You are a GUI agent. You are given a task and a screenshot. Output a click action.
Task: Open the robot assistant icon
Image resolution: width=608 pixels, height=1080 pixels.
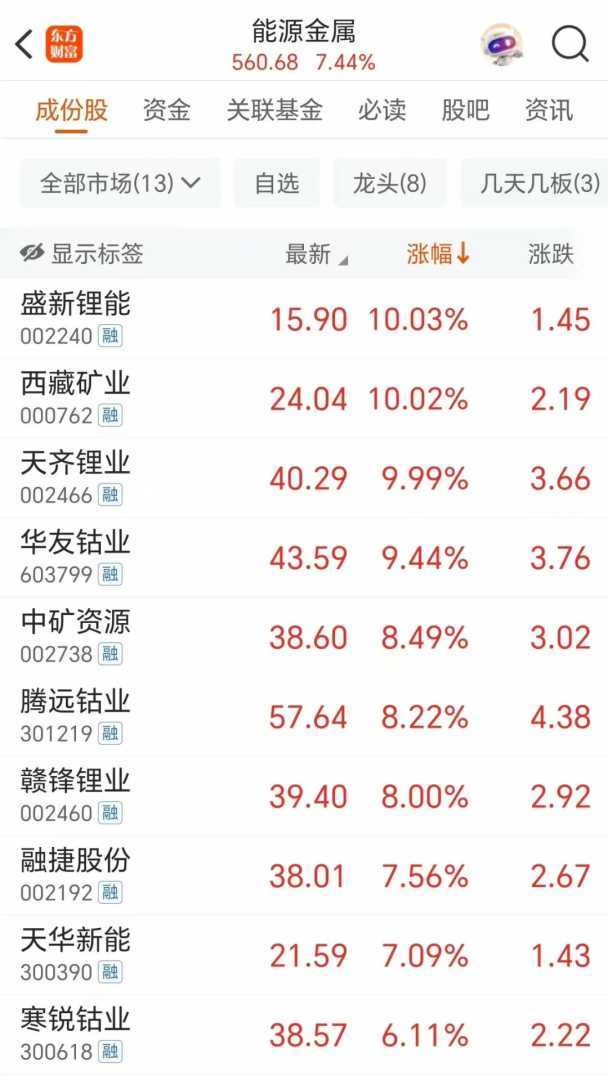500,44
